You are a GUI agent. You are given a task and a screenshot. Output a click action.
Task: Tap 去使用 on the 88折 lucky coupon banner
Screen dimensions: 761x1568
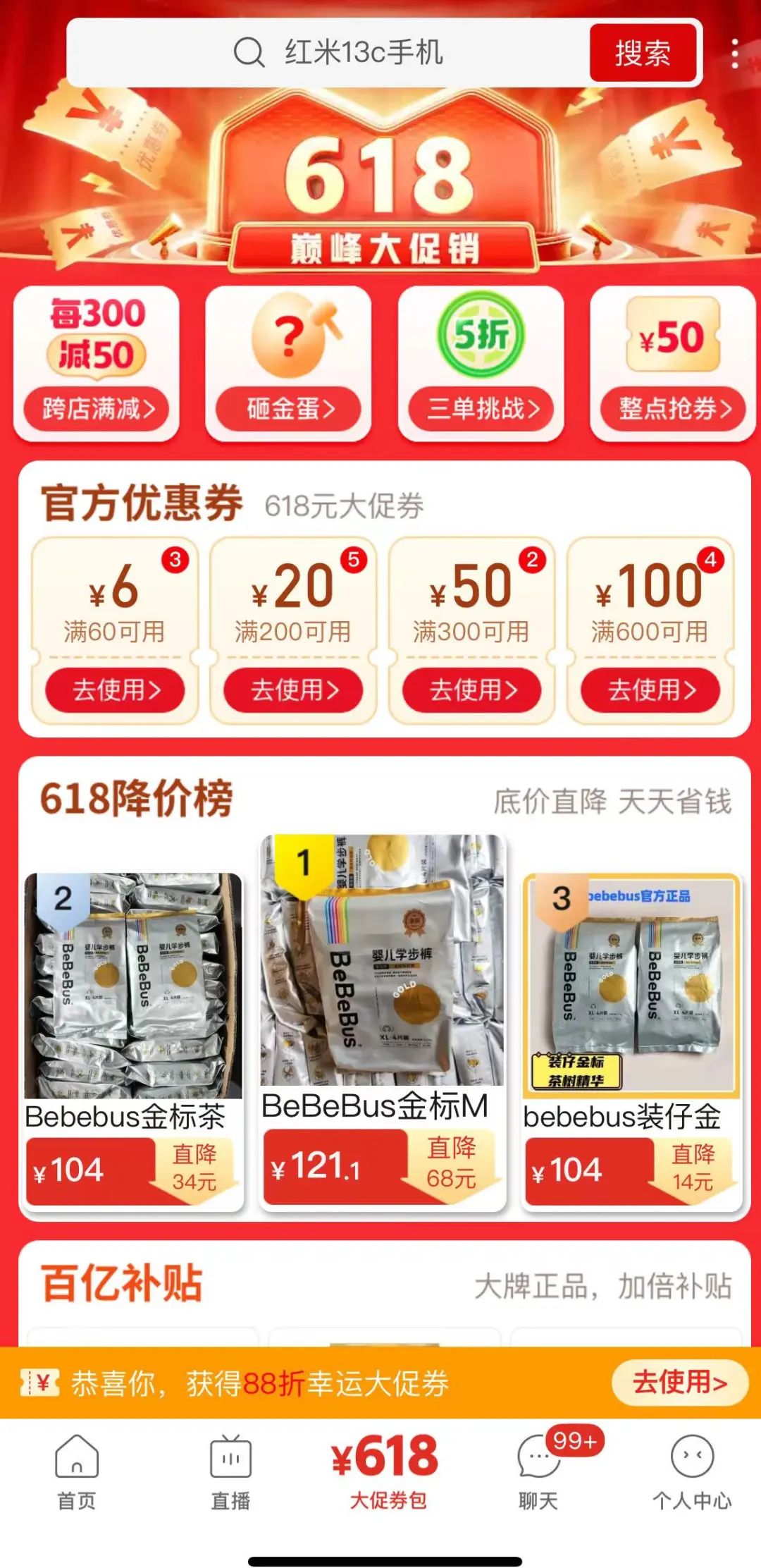click(x=680, y=1383)
